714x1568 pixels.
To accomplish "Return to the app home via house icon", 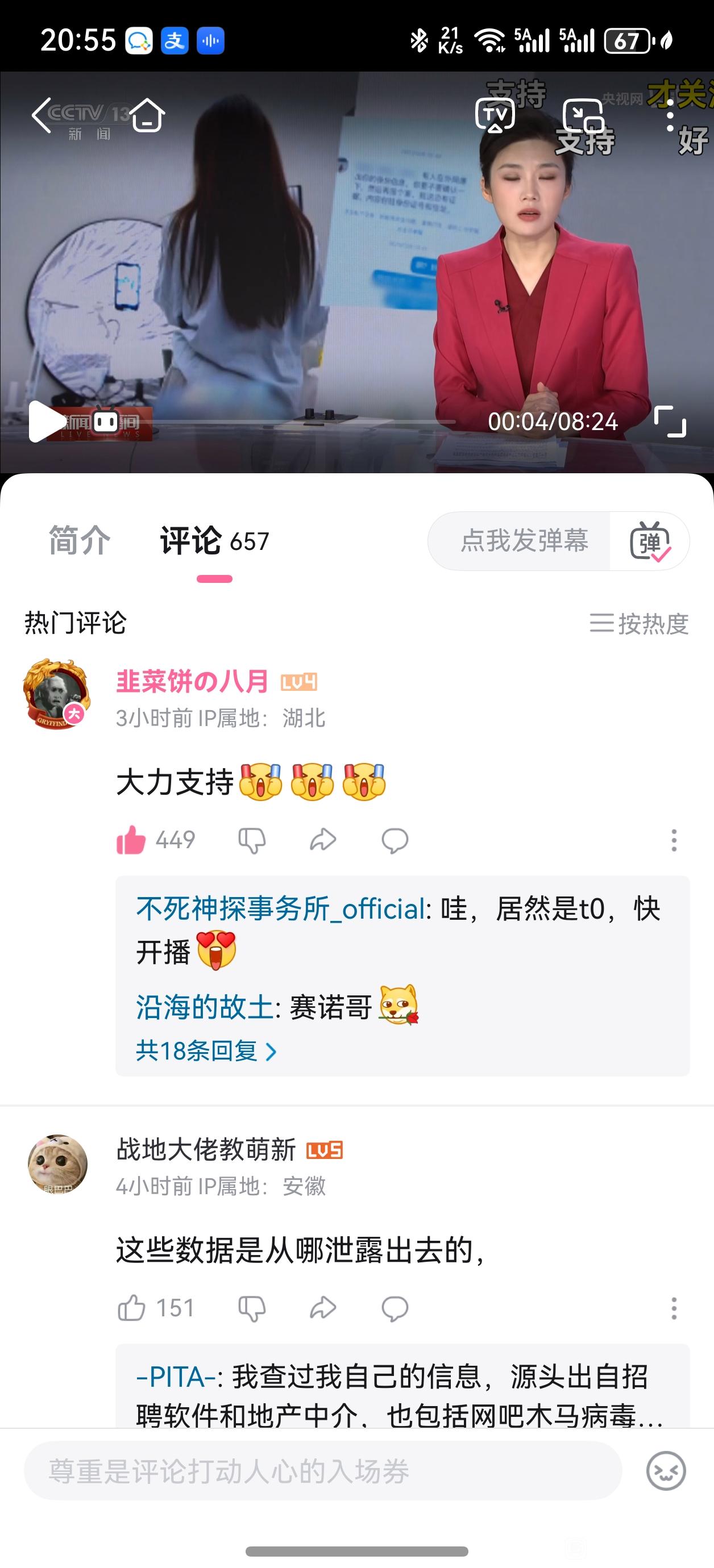I will (x=147, y=115).
